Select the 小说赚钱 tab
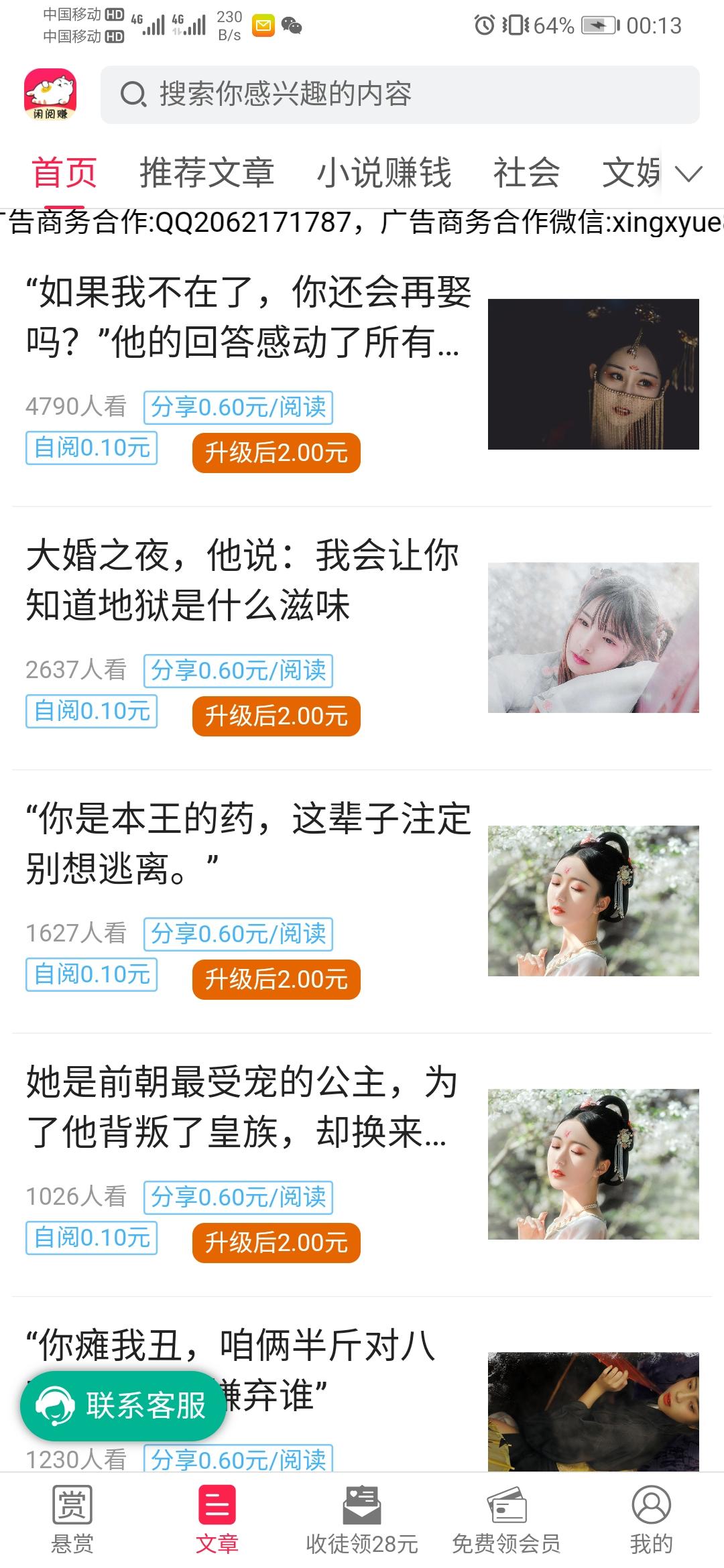Image resolution: width=724 pixels, height=1568 pixels. 384,173
